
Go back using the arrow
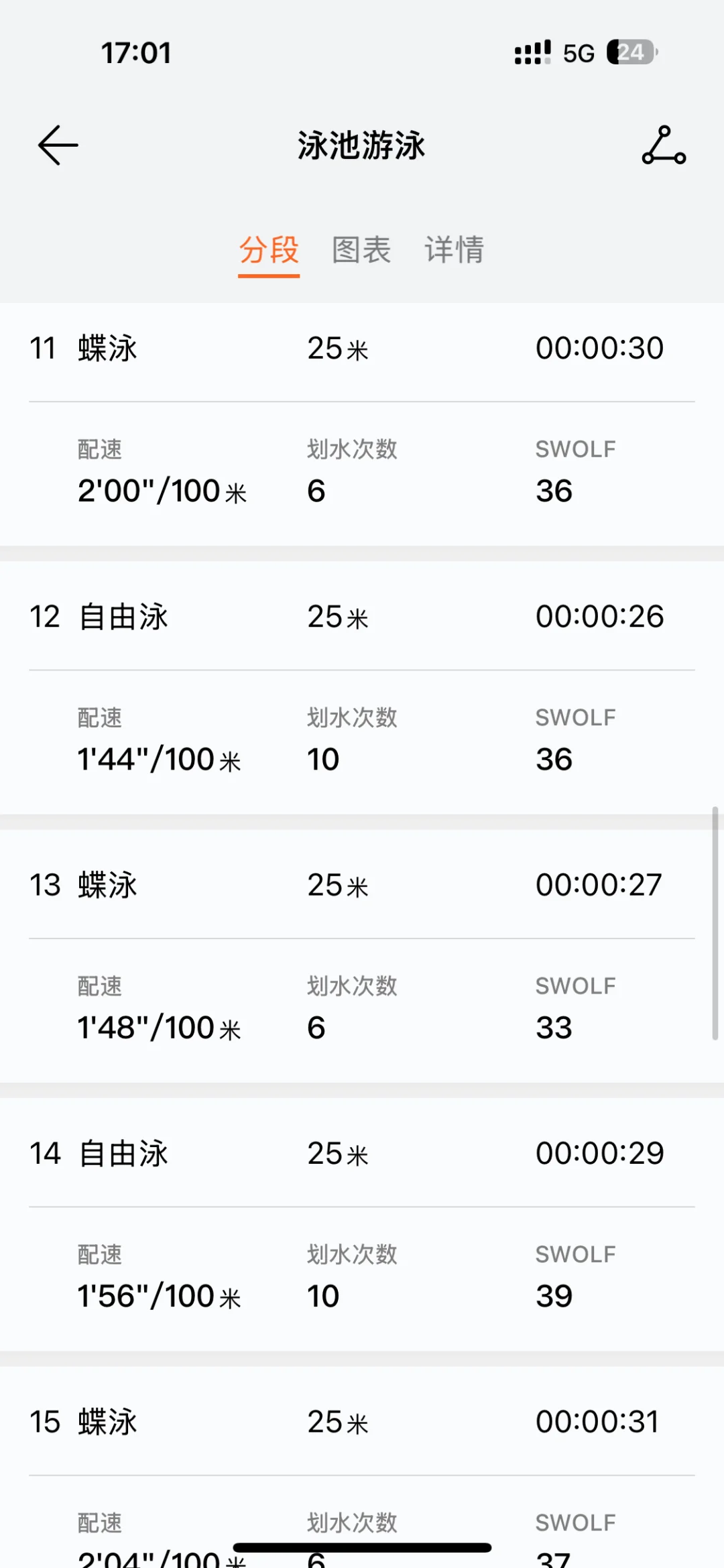coord(58,145)
